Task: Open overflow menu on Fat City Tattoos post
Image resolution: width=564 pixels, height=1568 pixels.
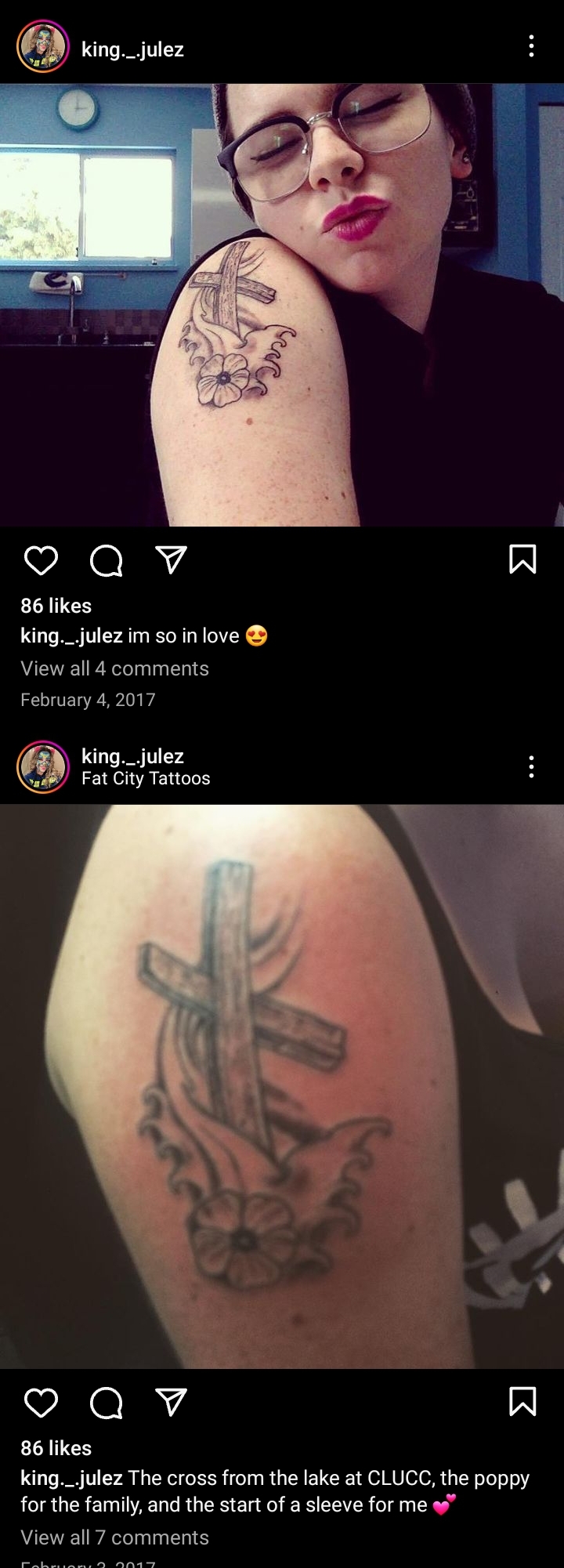Action: pyautogui.click(x=531, y=766)
